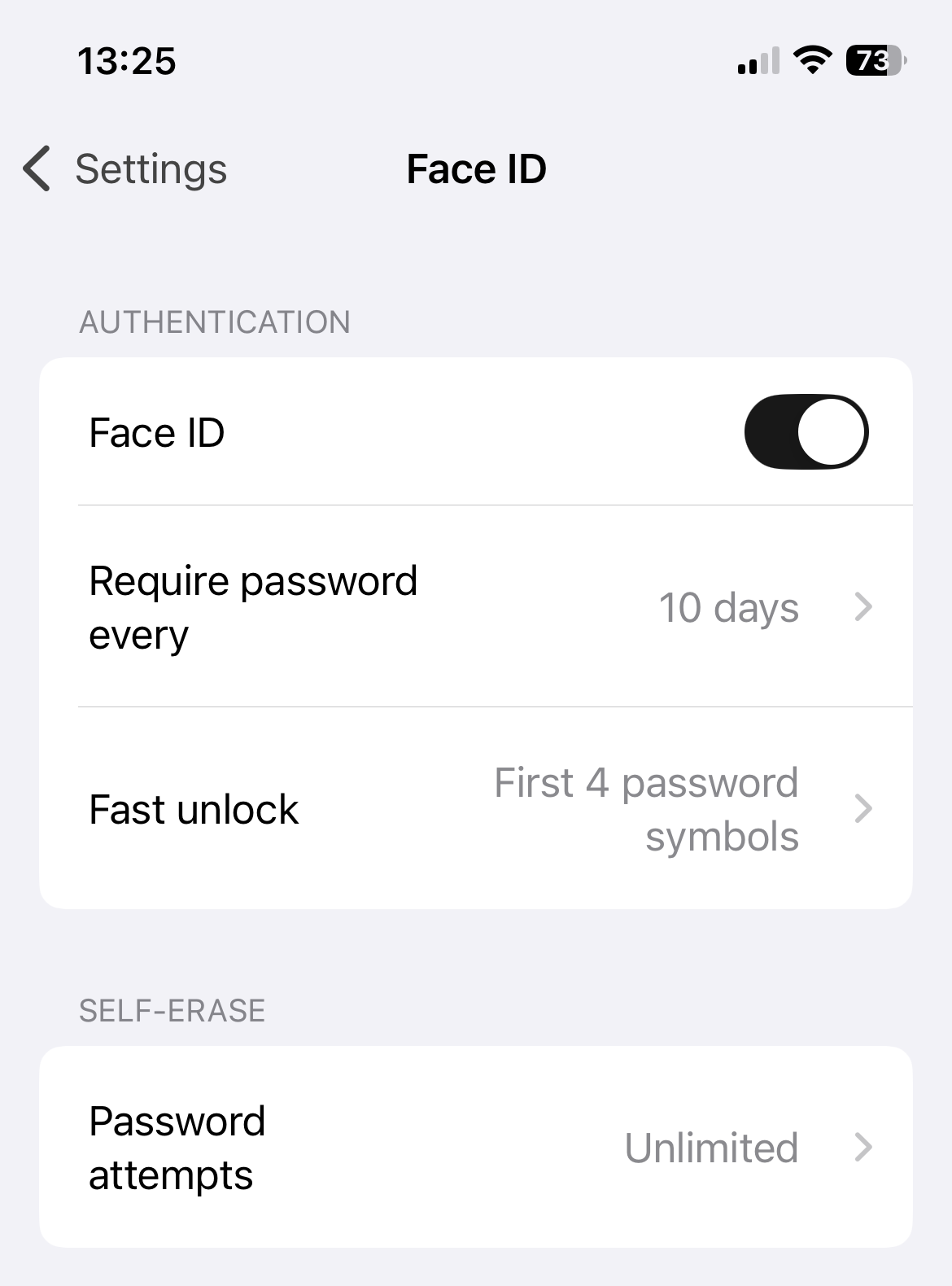Open the Fast unlock options
The height and width of the screenshot is (1286, 952).
click(x=476, y=808)
